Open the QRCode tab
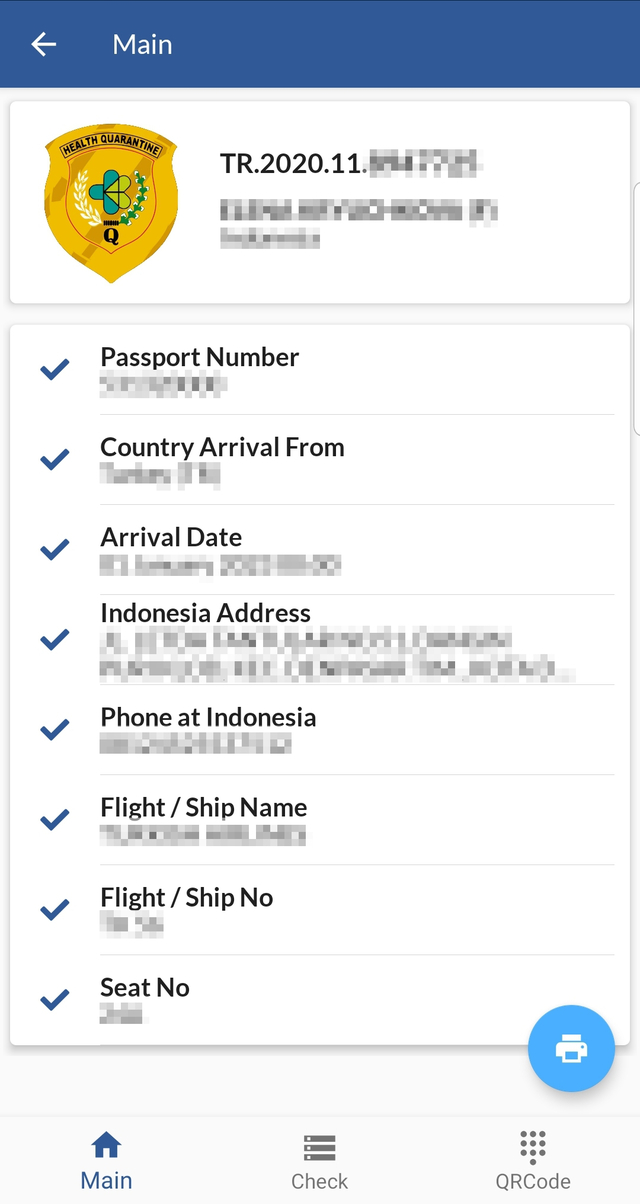Image resolution: width=640 pixels, height=1204 pixels. (x=533, y=1160)
